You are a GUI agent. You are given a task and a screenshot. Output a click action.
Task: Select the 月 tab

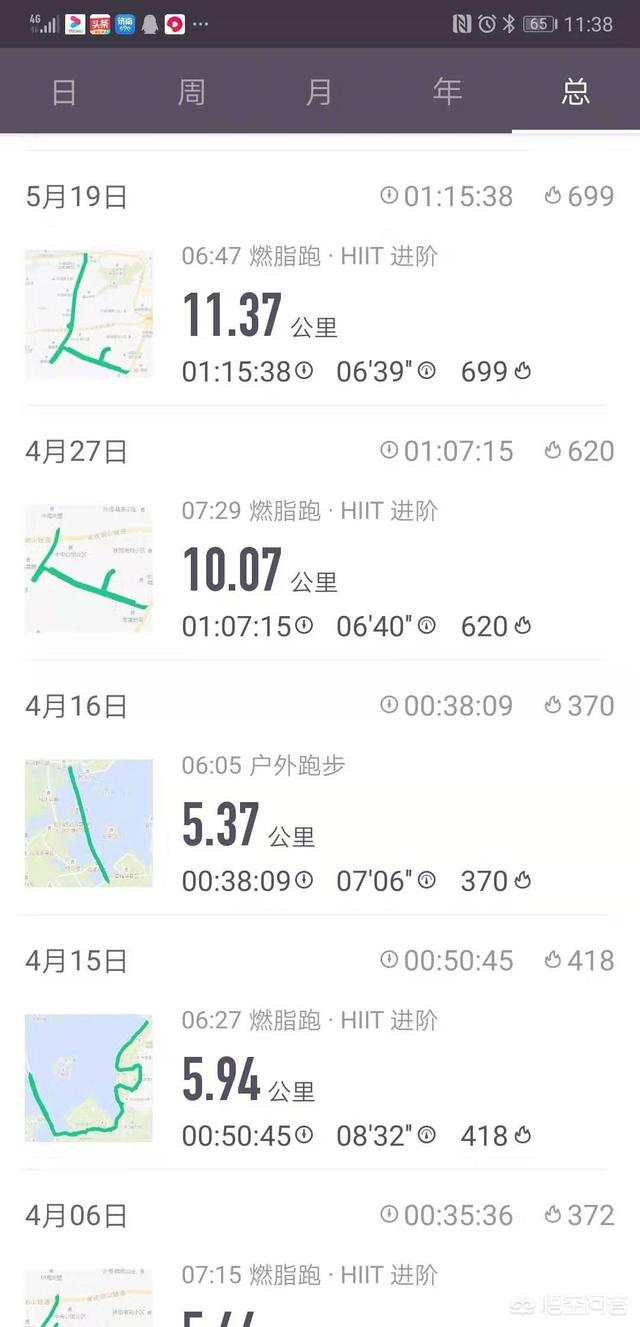click(320, 92)
